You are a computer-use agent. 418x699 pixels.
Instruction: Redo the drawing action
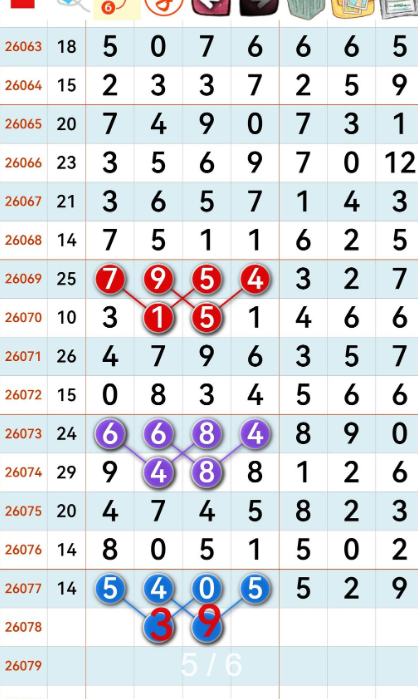(259, 6)
